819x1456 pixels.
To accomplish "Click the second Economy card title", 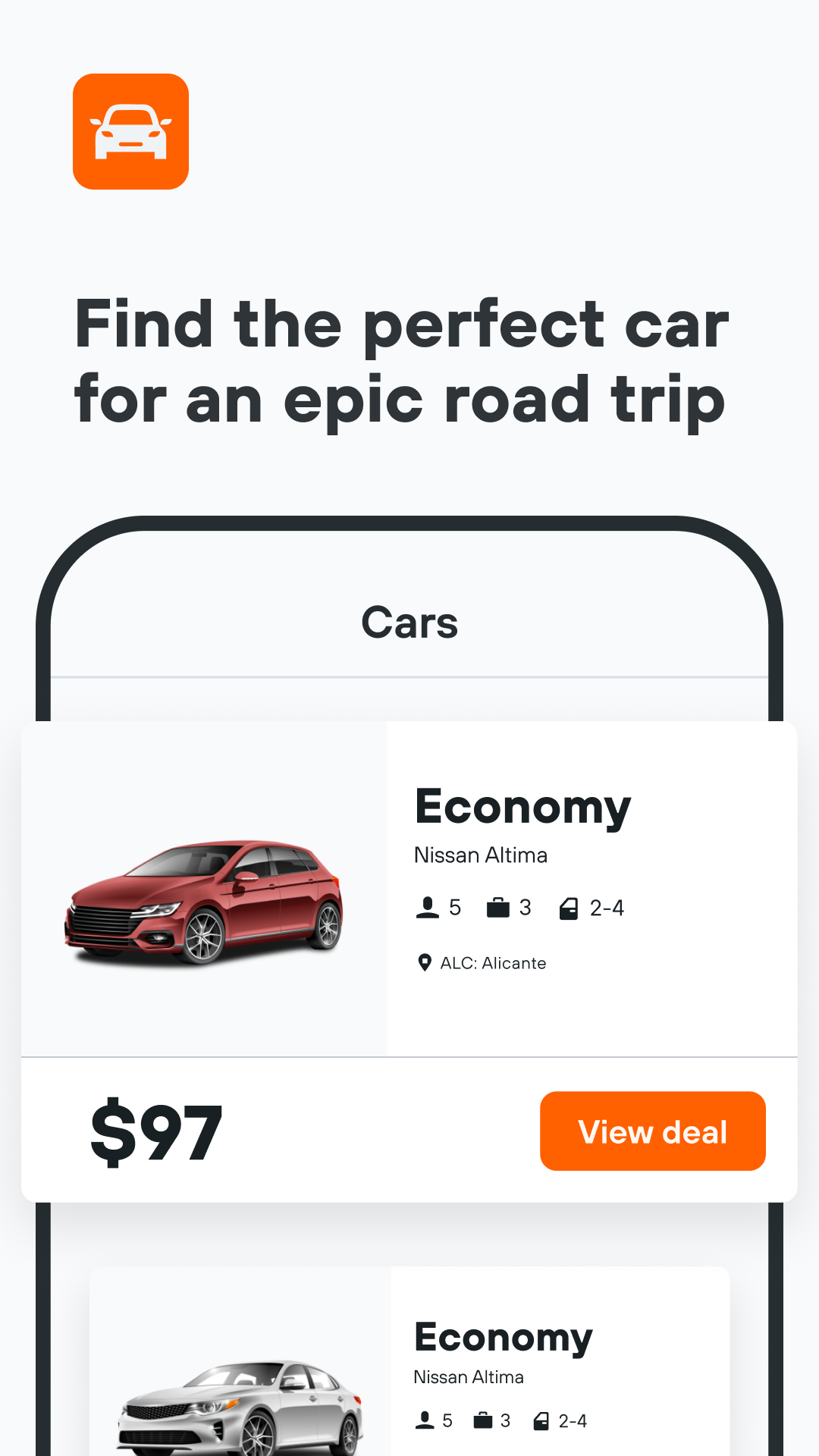I will 502,1337.
